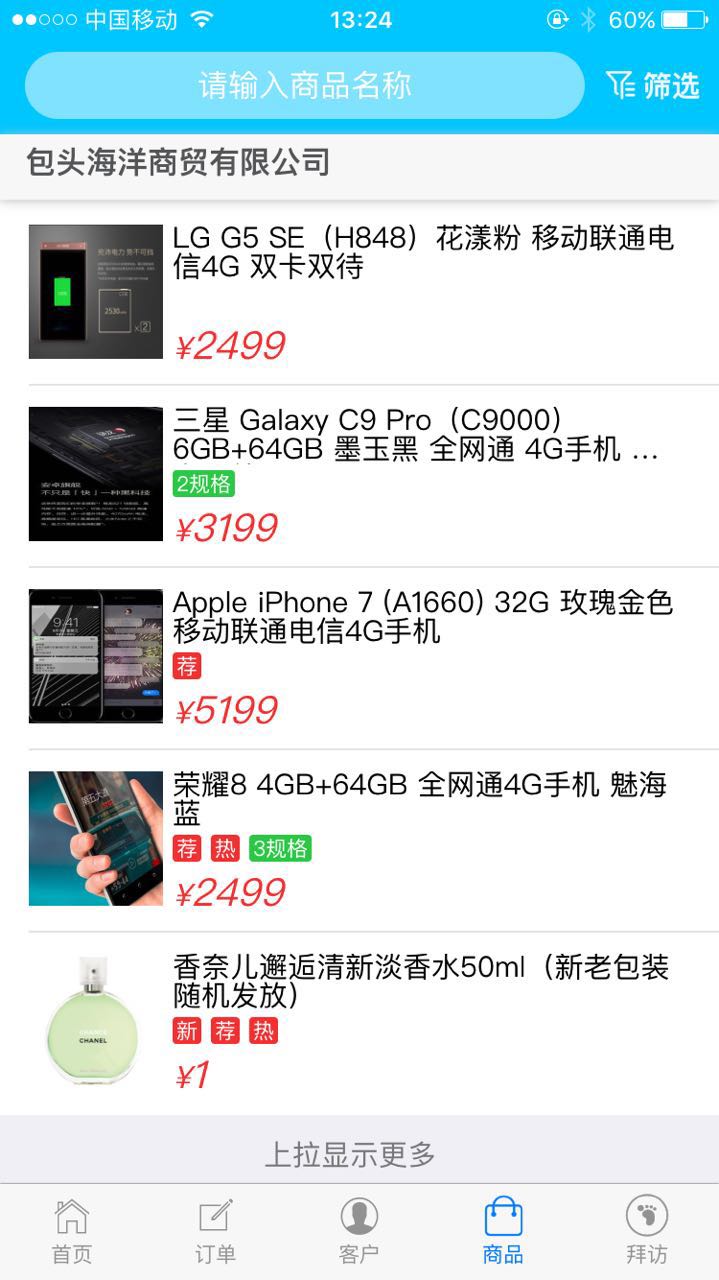Open the 客户 tab
The image size is (719, 1280).
tap(359, 1231)
